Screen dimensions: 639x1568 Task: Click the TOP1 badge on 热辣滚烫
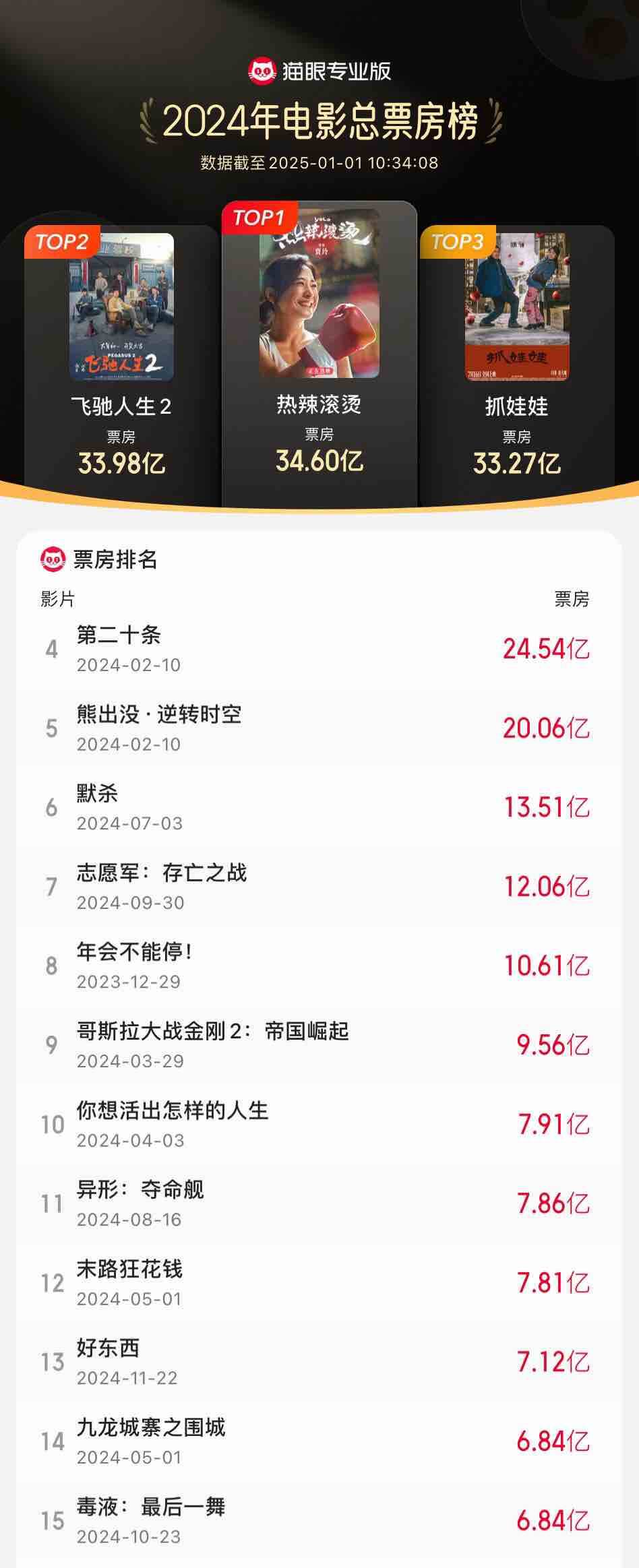point(259,218)
